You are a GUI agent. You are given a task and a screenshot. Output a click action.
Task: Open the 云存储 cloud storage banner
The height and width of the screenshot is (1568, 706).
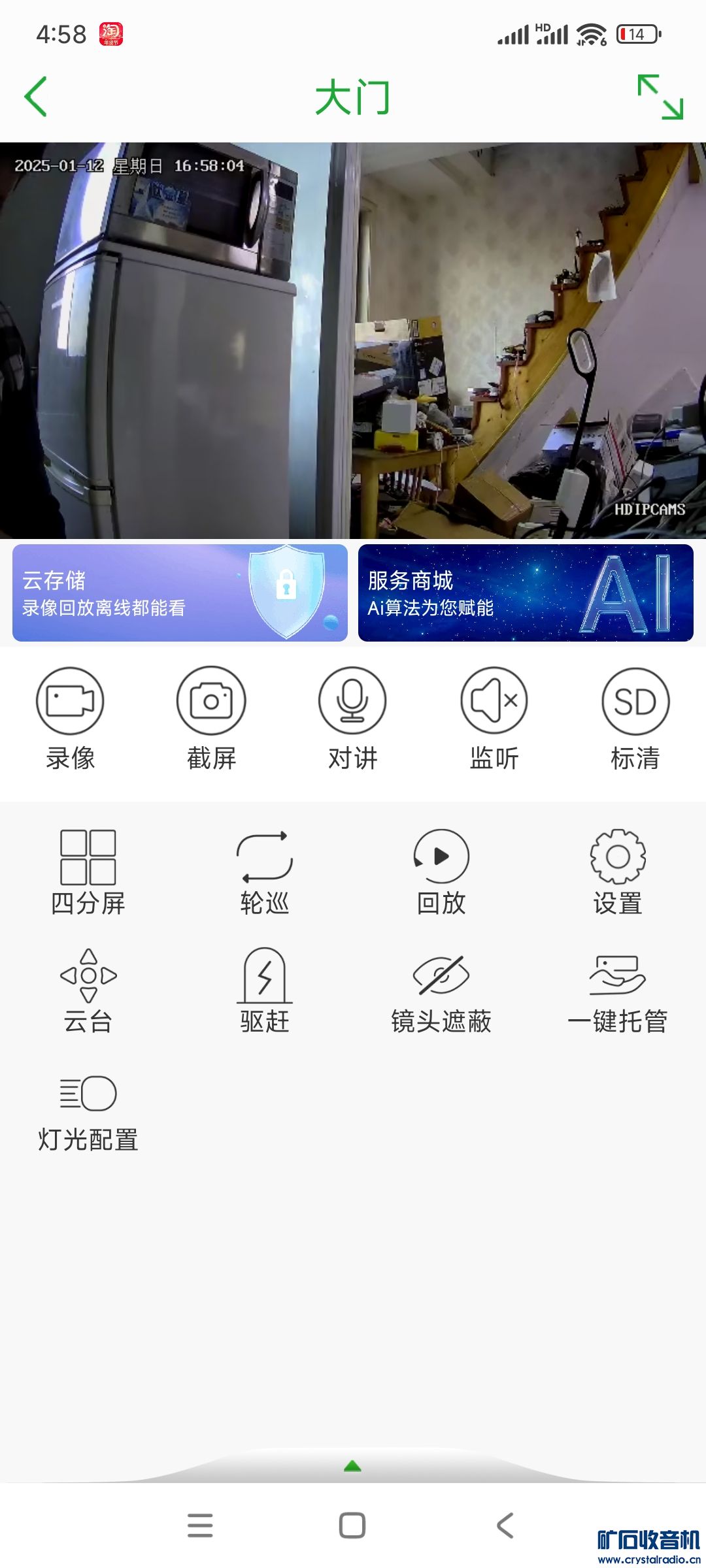(180, 593)
